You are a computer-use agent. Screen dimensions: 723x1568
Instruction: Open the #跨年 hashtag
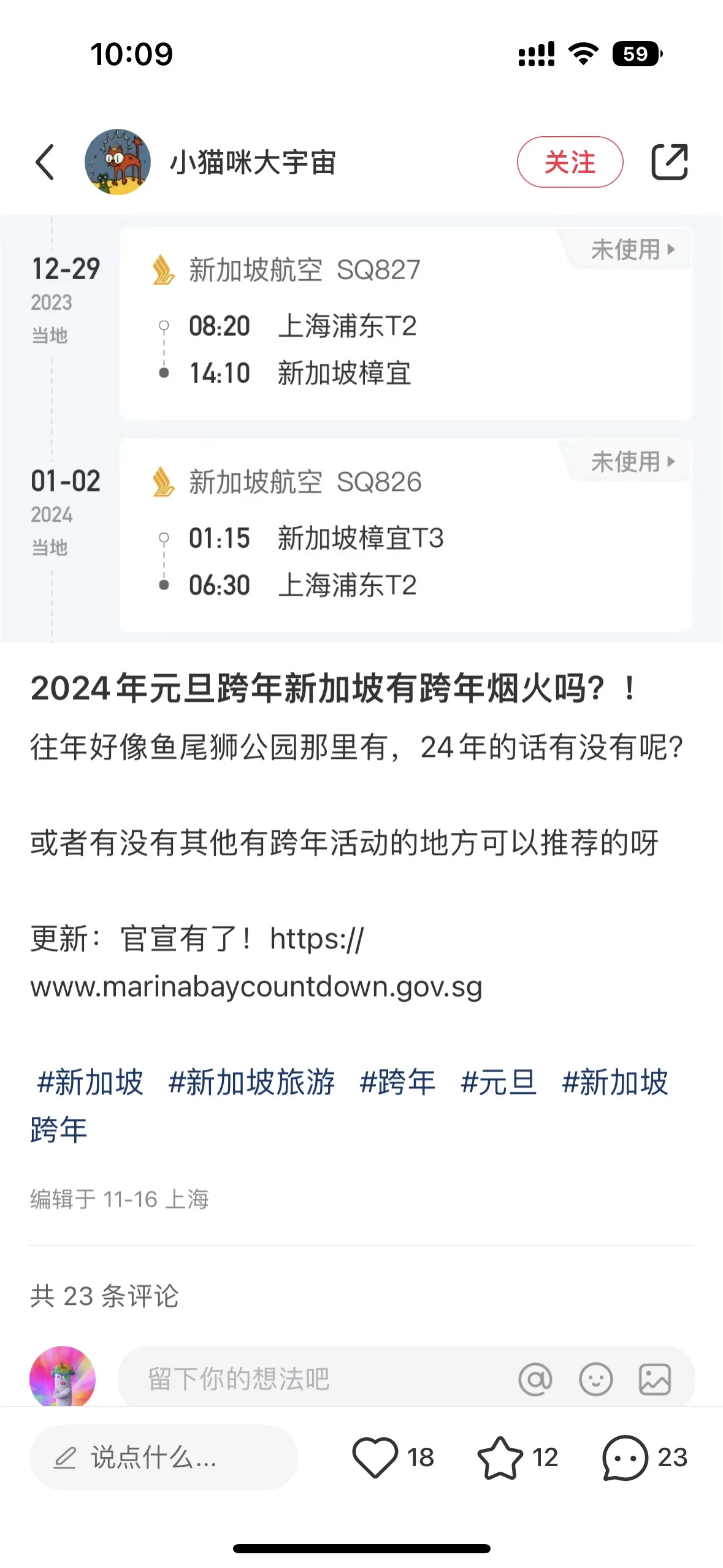click(397, 1082)
